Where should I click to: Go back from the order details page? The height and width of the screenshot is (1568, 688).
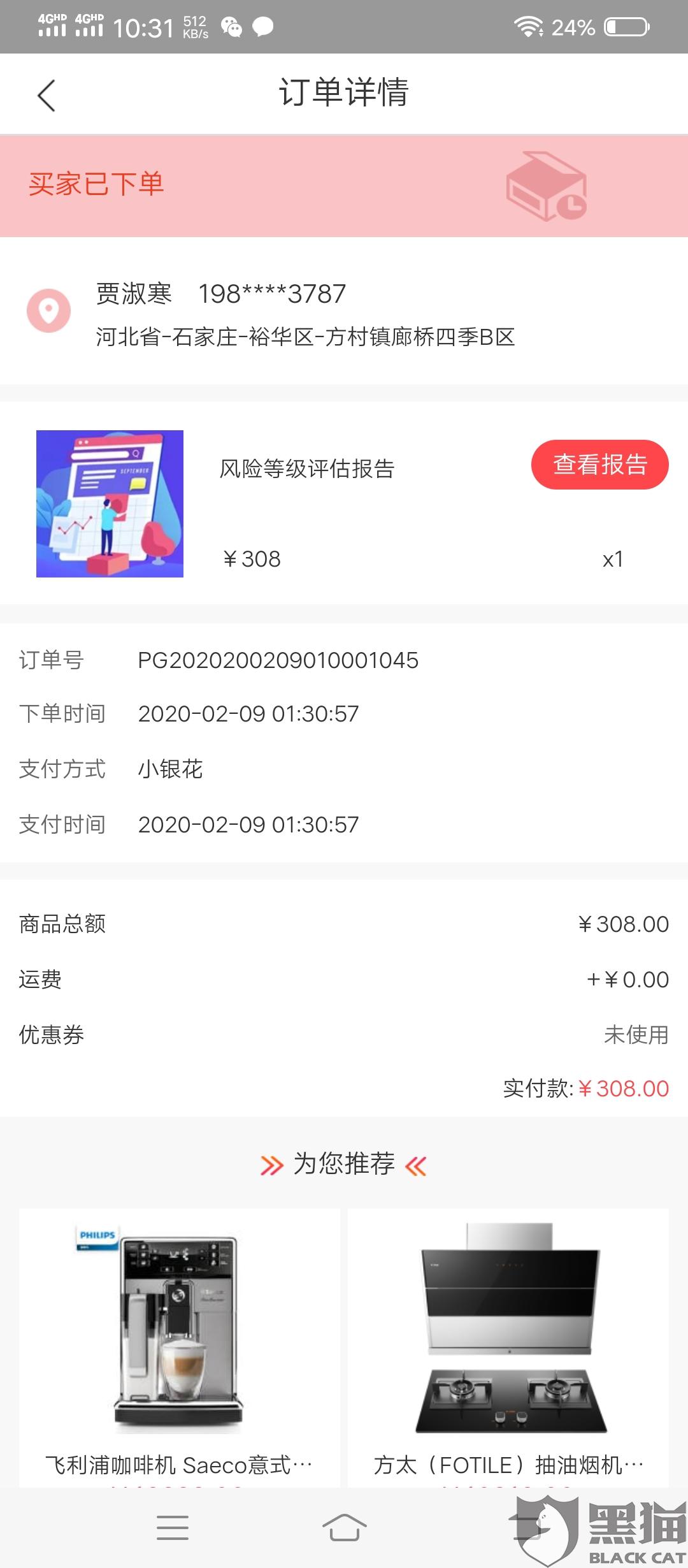[x=47, y=96]
